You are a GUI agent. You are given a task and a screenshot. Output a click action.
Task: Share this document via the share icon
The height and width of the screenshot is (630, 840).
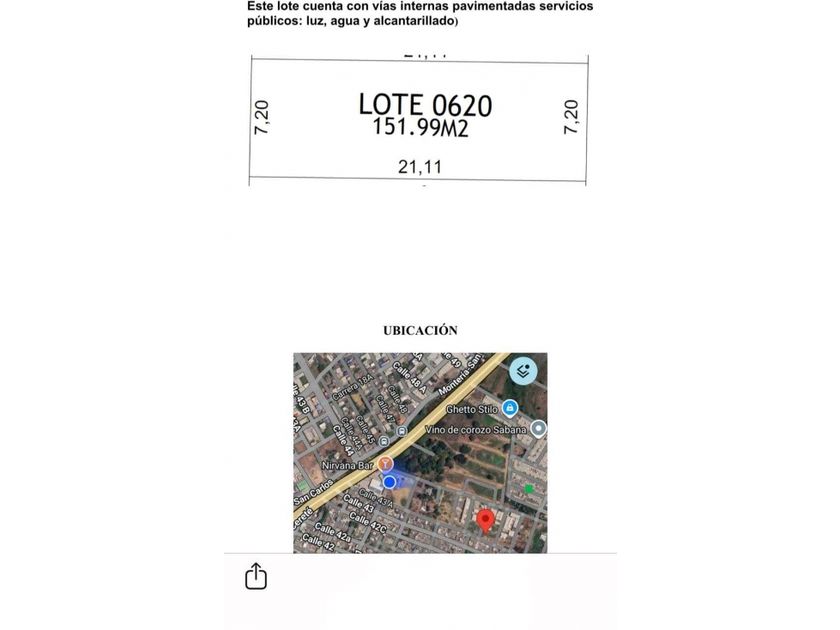(256, 576)
